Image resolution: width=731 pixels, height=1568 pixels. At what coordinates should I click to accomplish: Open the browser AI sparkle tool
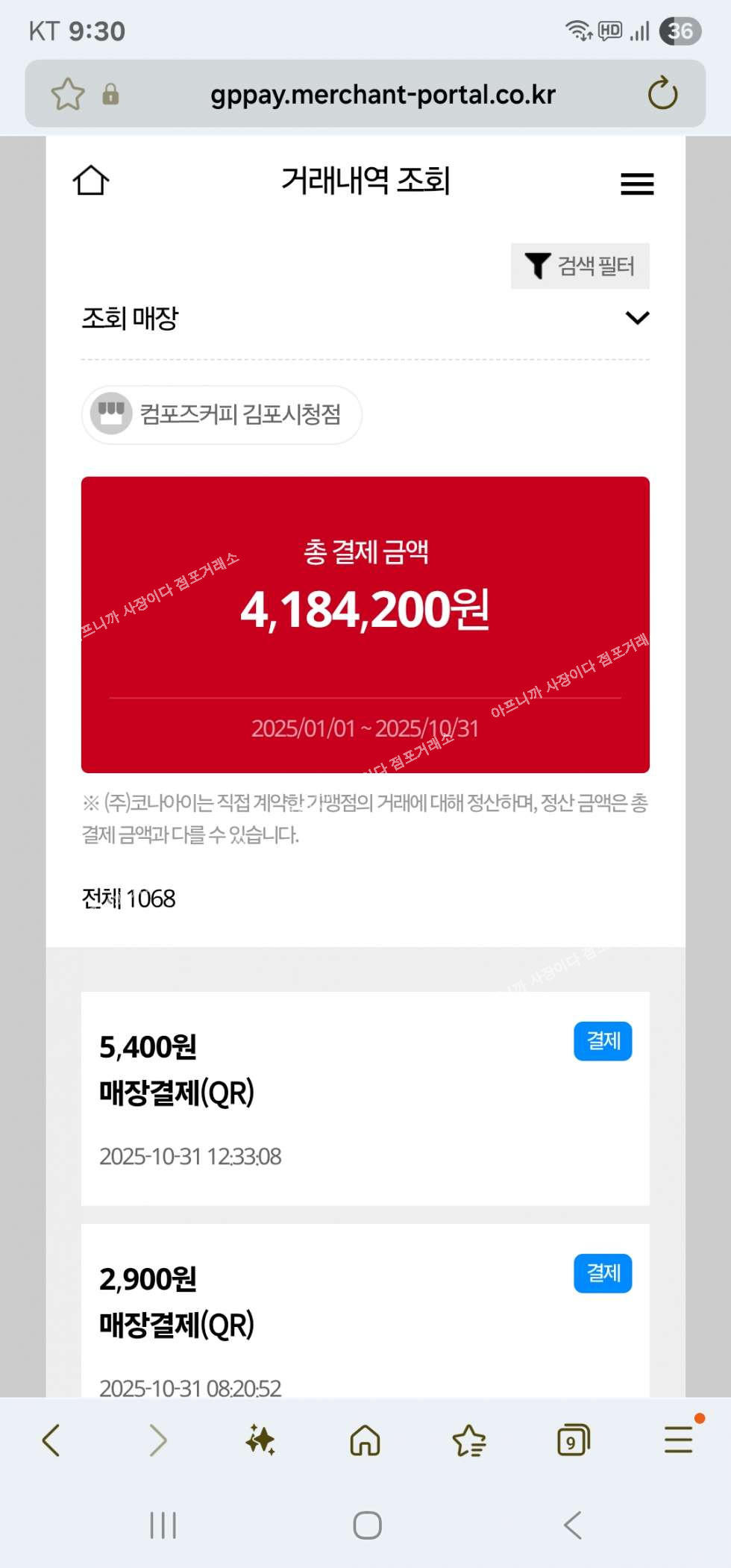(260, 1440)
